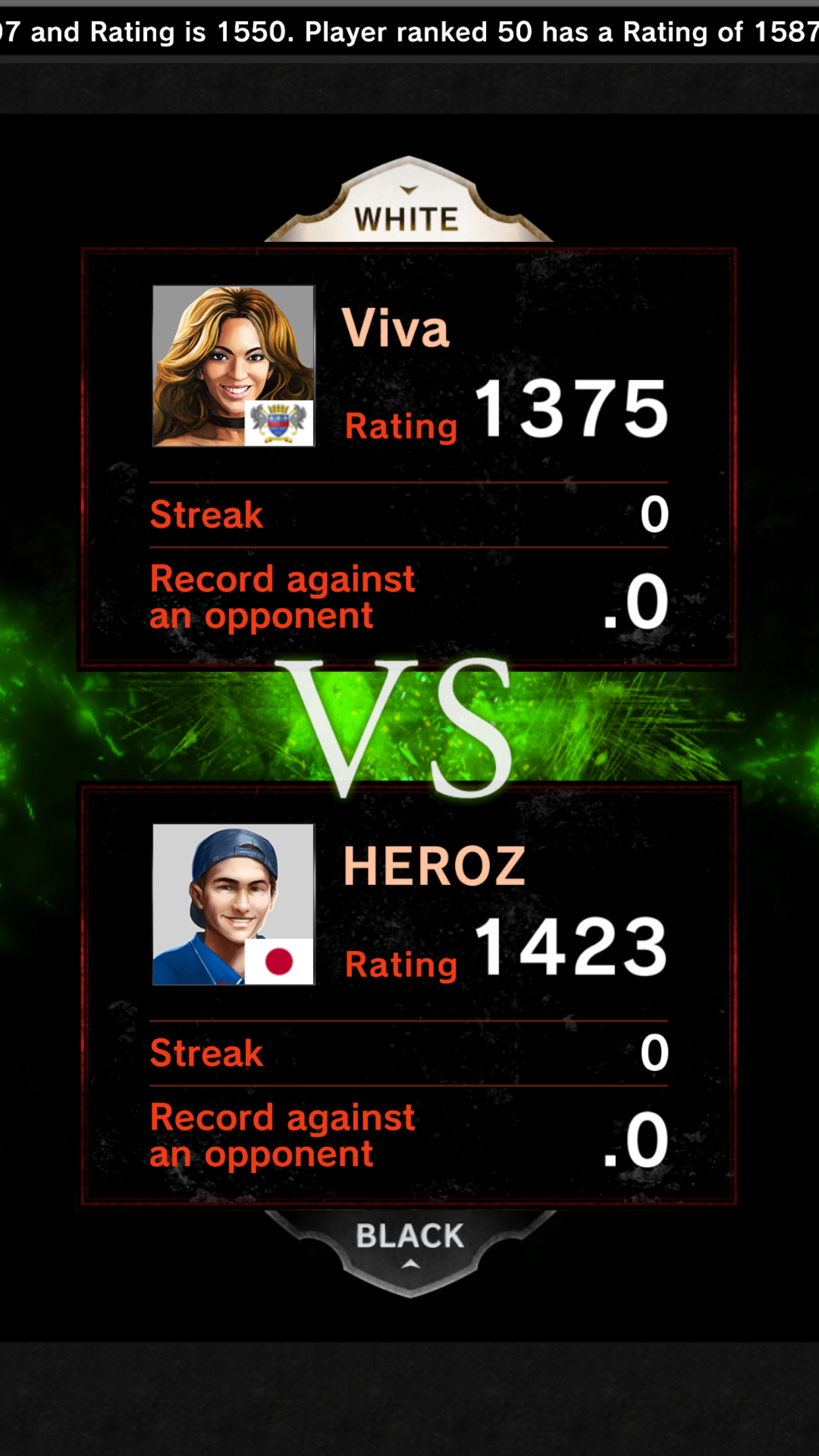Viewport: 819px width, 1456px height.
Task: Open Viva's player avatar
Action: point(233,366)
